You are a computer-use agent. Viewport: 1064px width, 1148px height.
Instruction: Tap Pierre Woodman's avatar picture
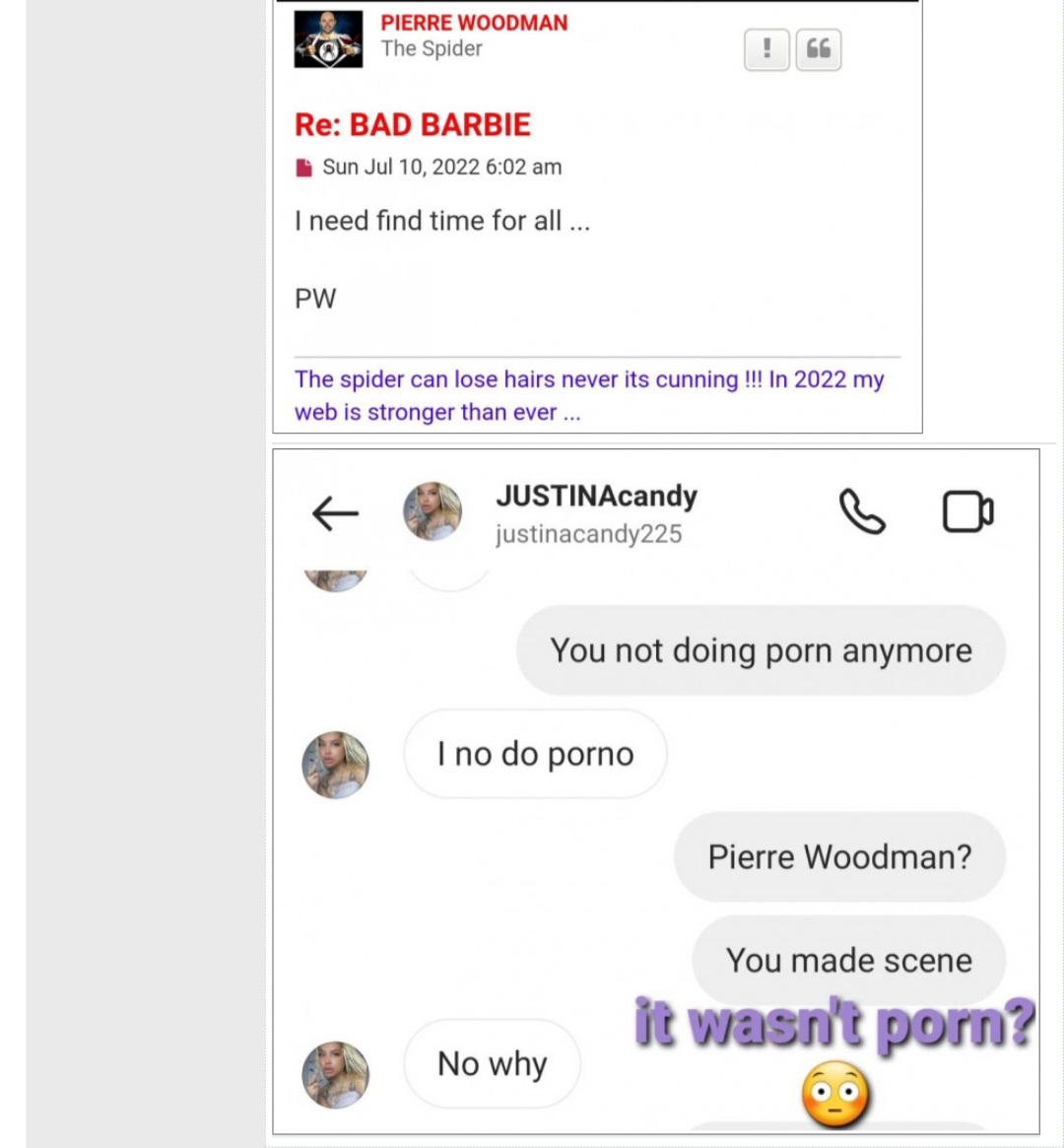point(328,39)
